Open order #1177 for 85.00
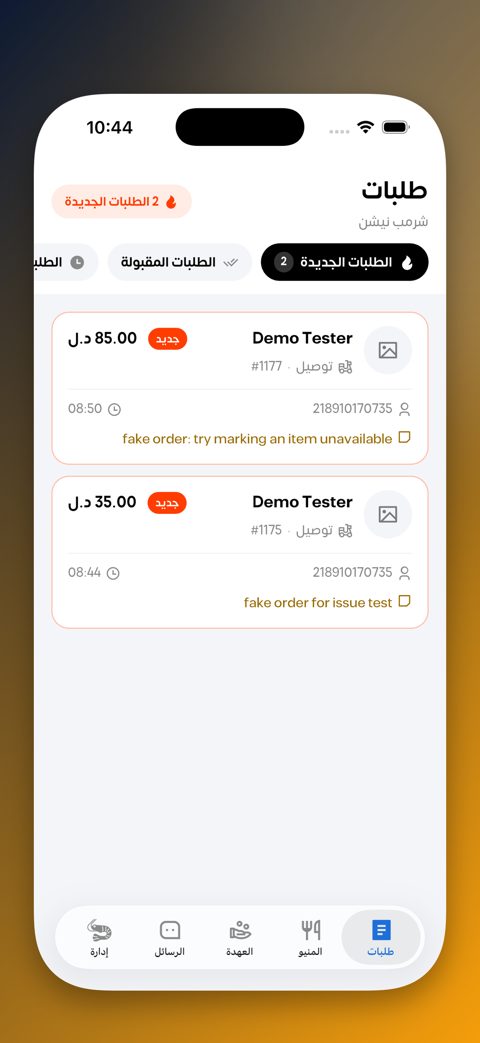 (240, 388)
